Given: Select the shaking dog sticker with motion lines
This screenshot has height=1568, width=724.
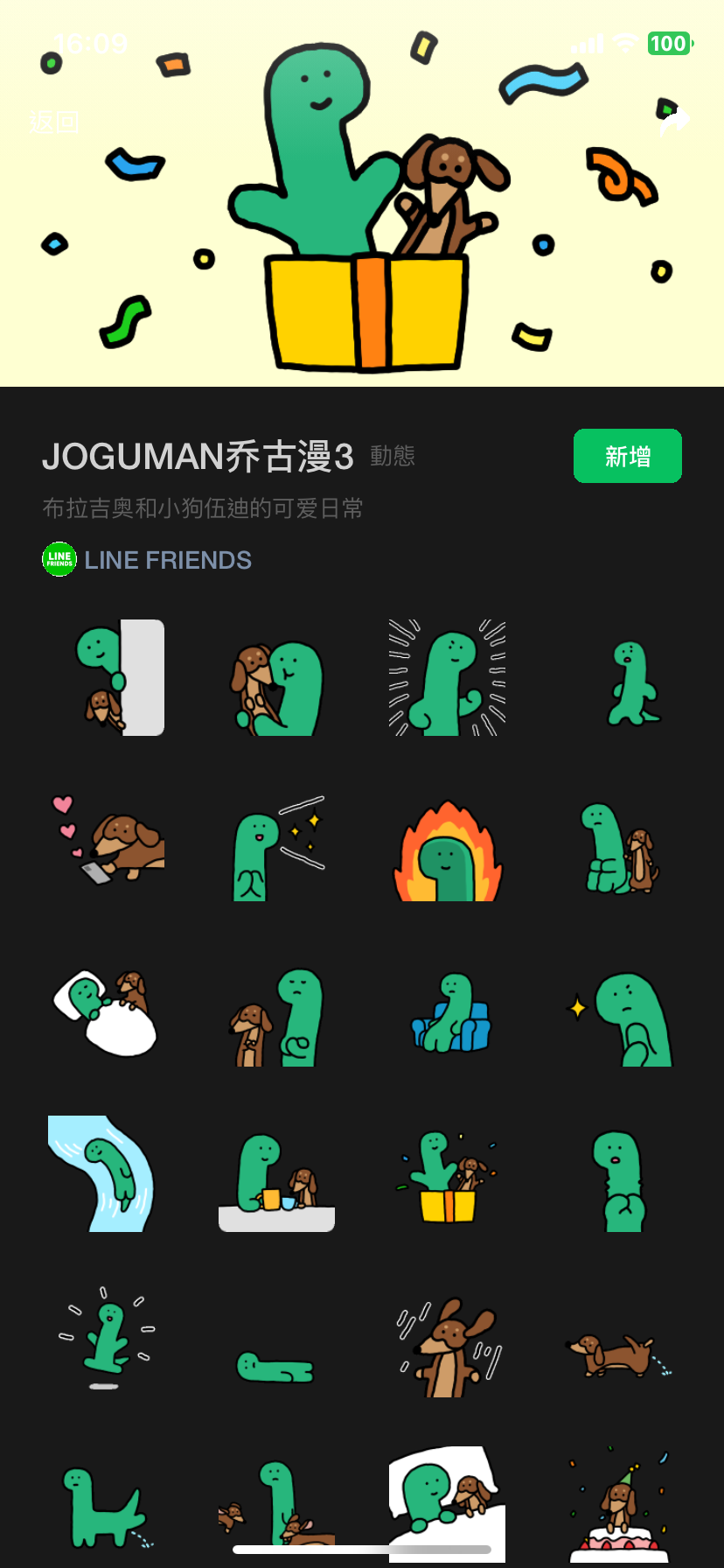Looking at the screenshot, I should (447, 1347).
